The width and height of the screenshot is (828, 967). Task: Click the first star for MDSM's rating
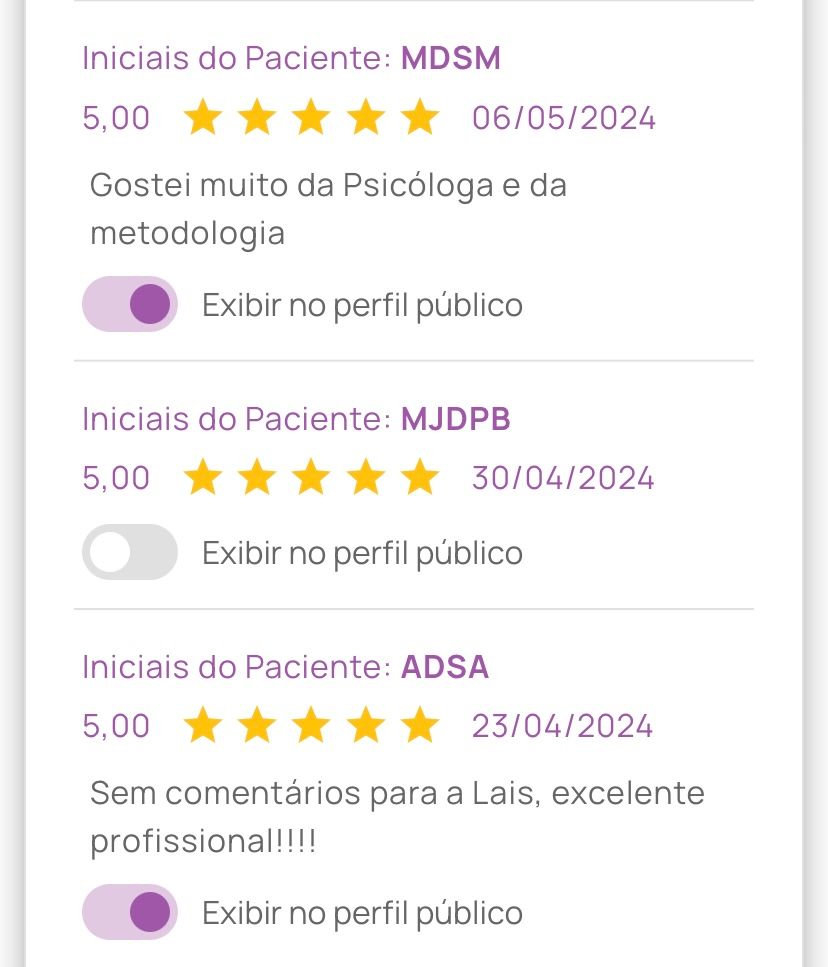click(x=203, y=117)
